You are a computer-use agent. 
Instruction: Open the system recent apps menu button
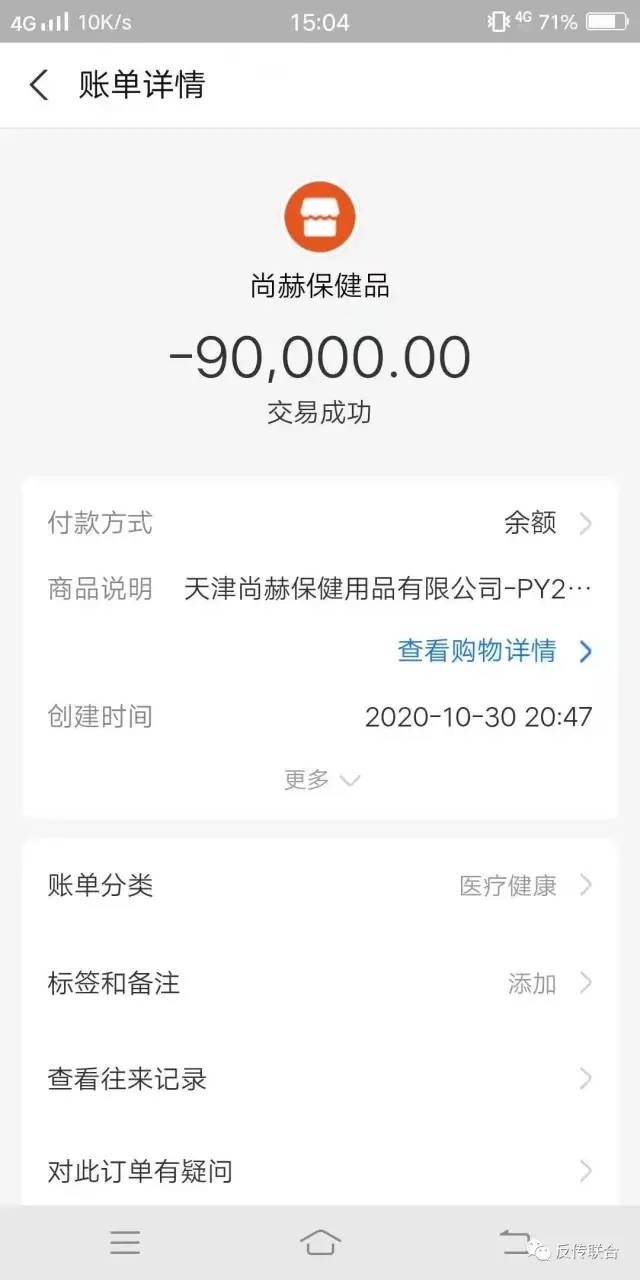tap(125, 1242)
